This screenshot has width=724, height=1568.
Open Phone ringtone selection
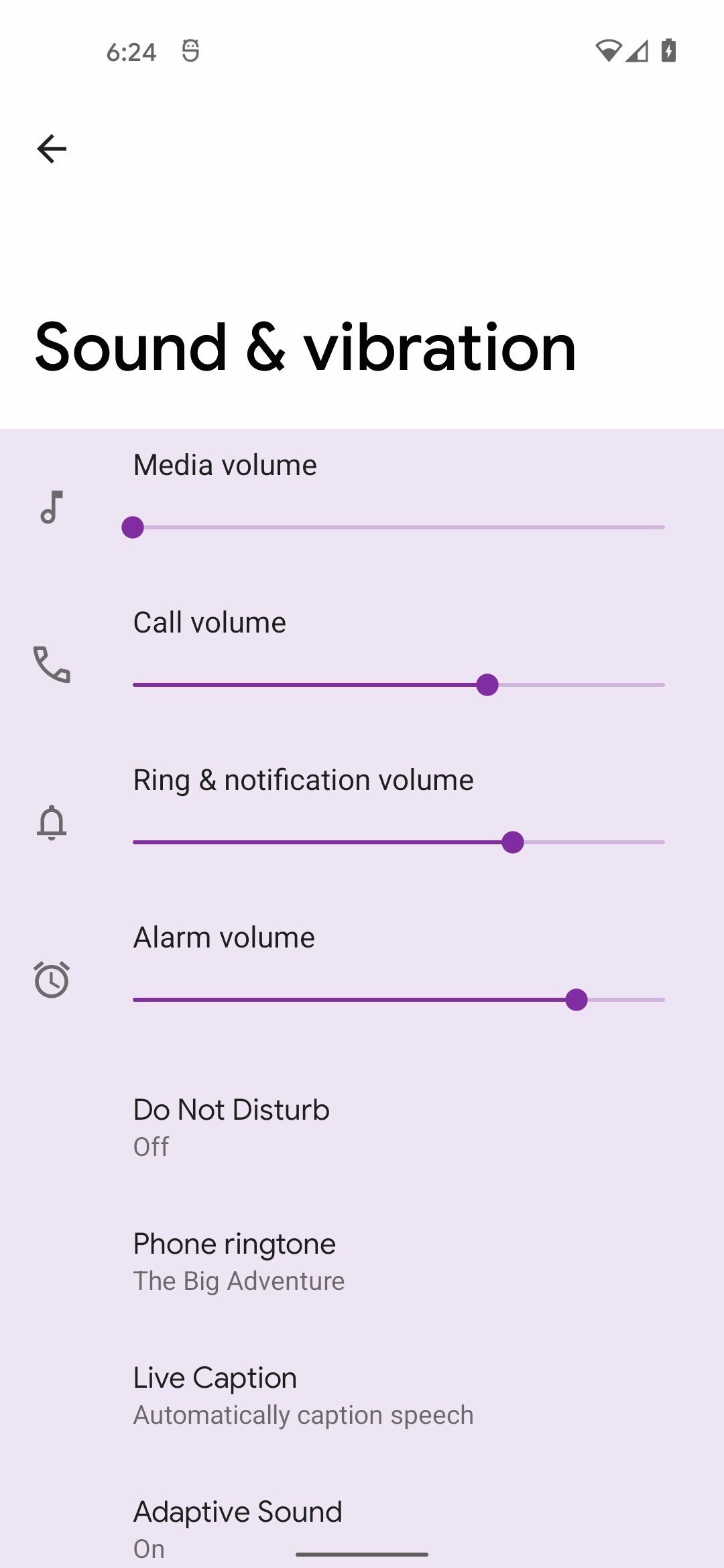362,1261
